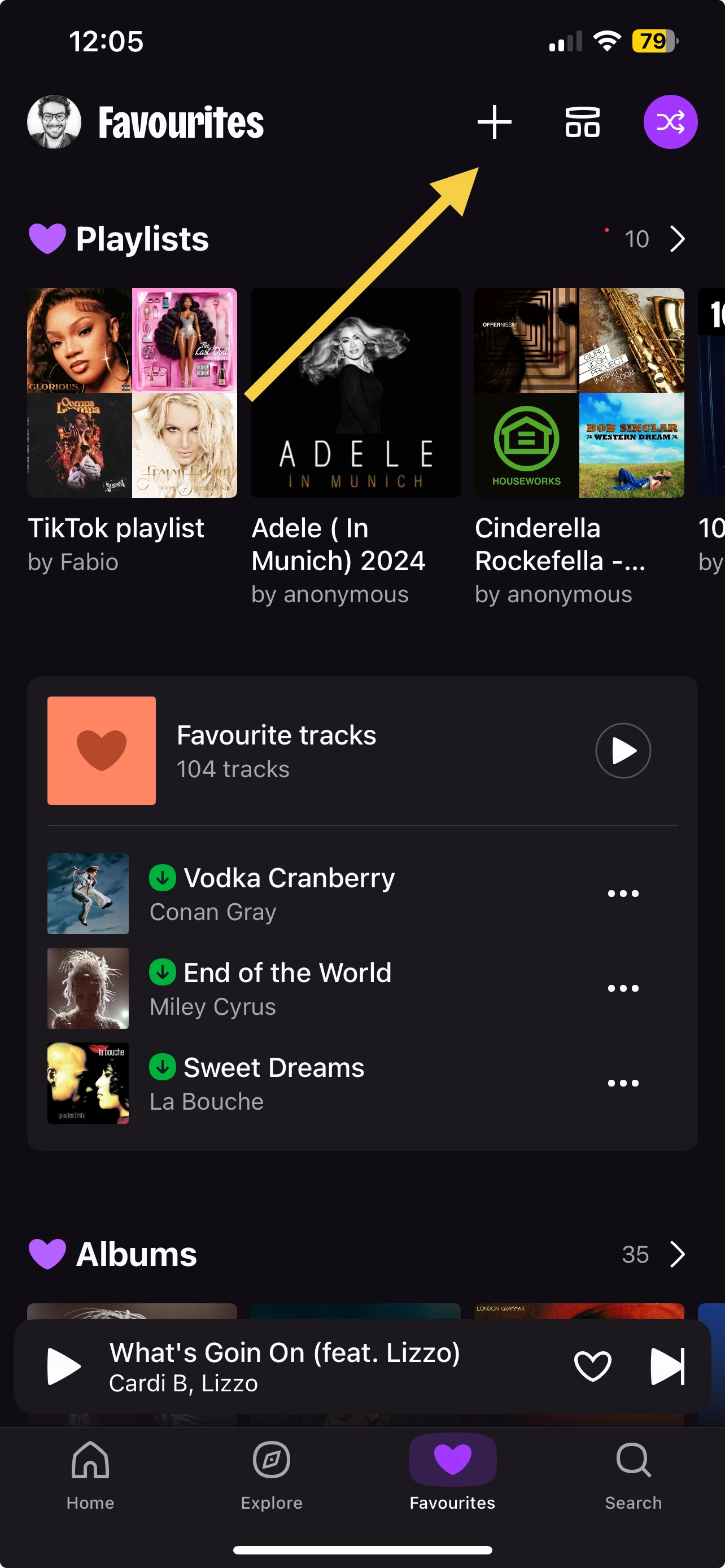725x1568 pixels.
Task: Open Favourite tracks list
Action: tap(276, 751)
